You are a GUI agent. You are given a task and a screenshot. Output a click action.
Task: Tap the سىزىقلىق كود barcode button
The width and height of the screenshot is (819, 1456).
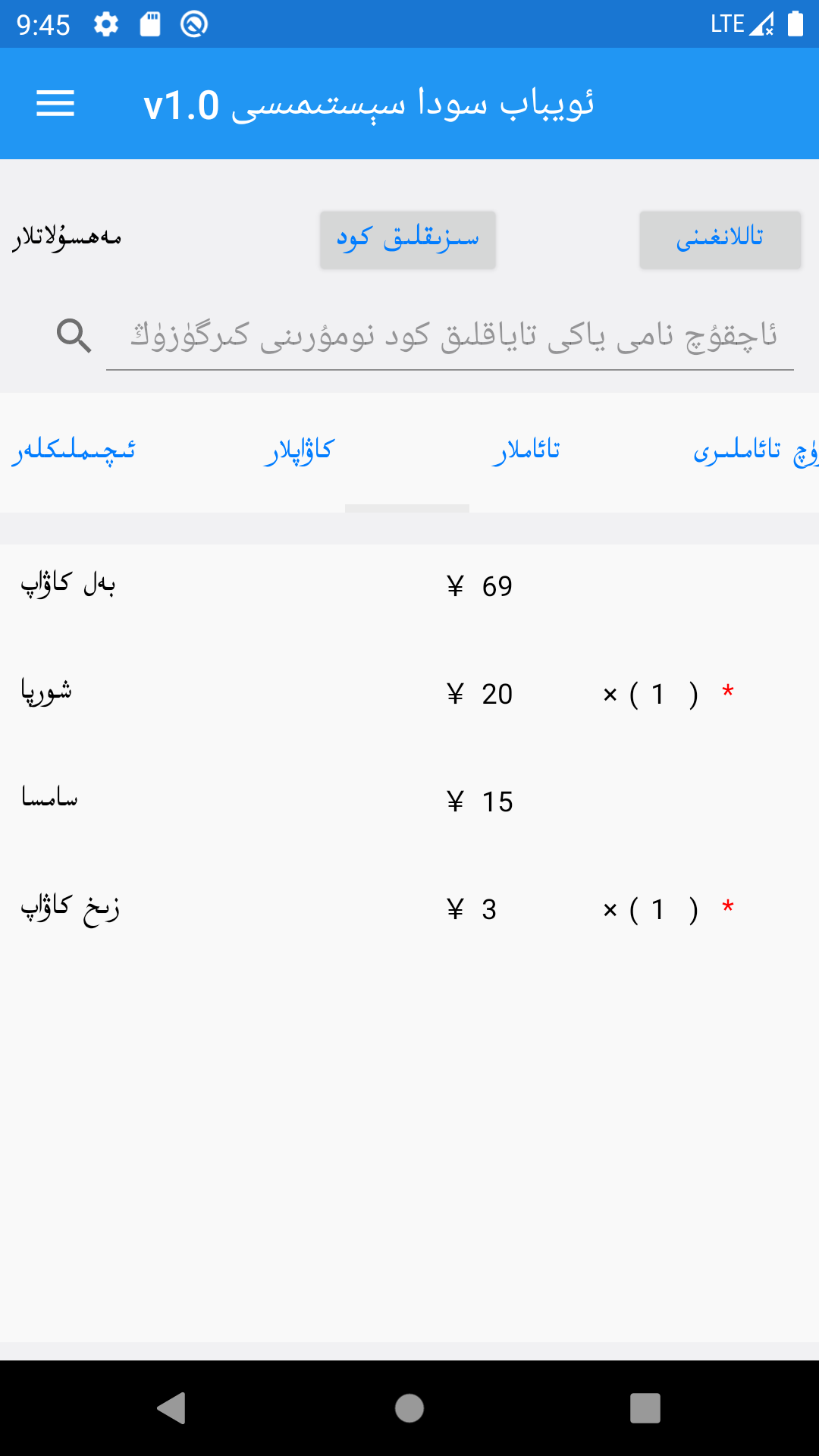pyautogui.click(x=407, y=240)
